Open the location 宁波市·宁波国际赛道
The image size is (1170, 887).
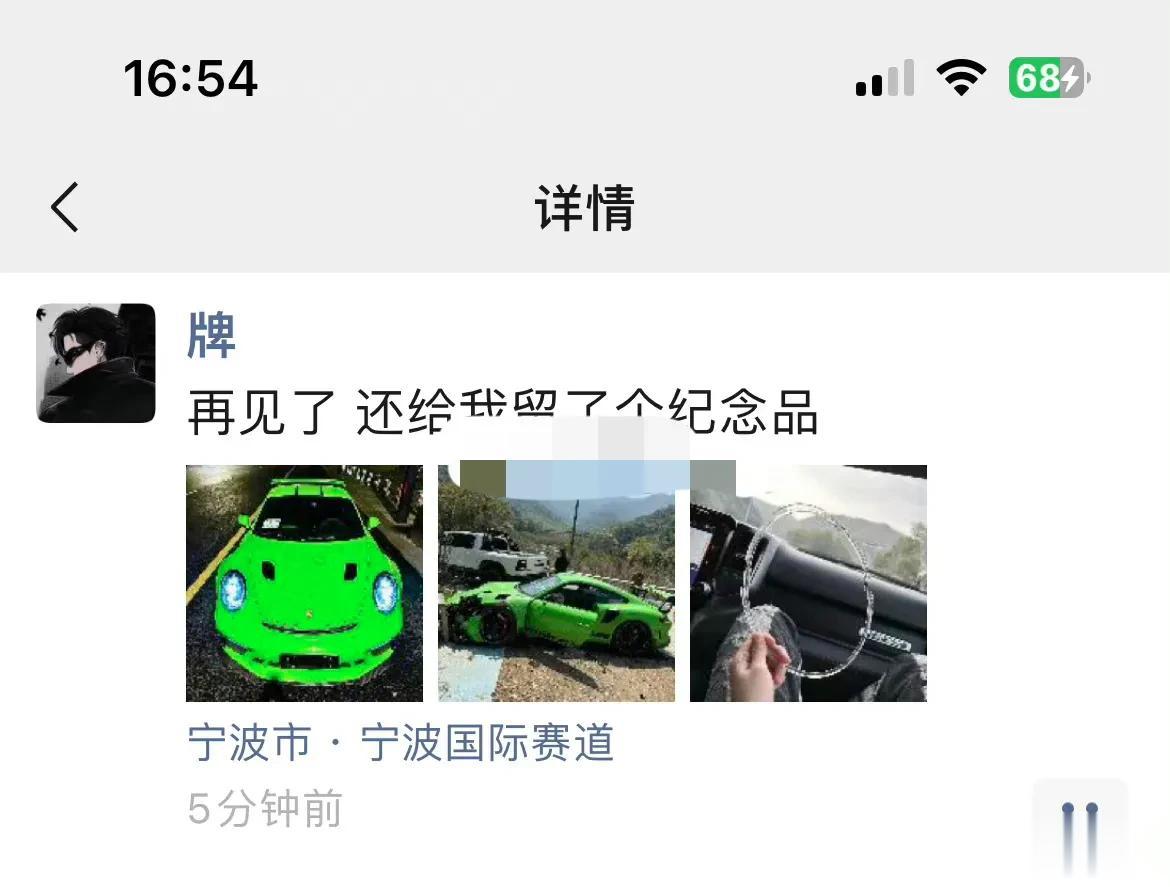click(x=400, y=744)
